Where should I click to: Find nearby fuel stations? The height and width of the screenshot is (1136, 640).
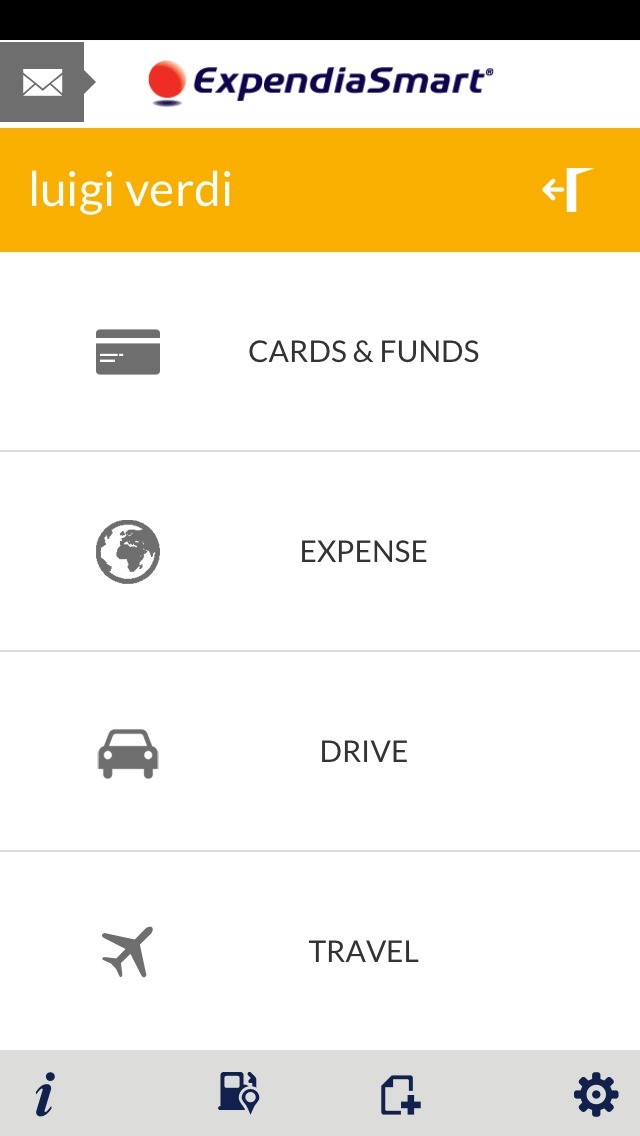238,1093
